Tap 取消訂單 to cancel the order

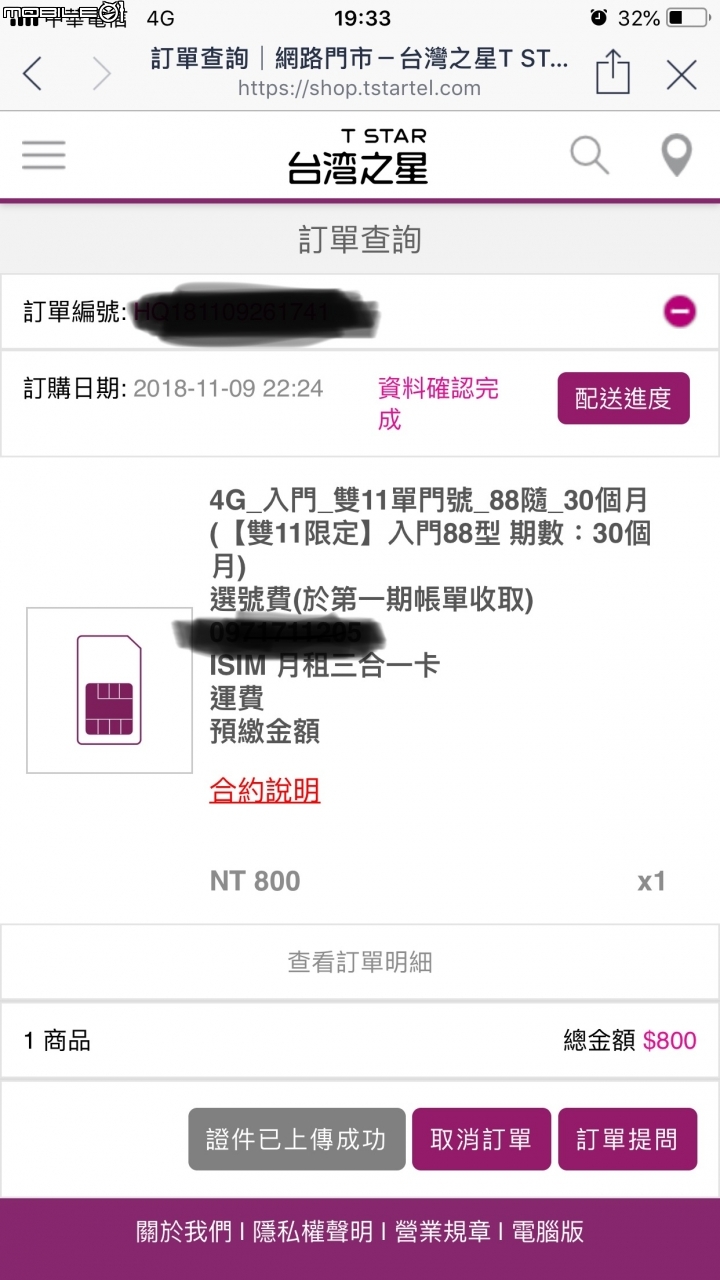coord(481,1139)
